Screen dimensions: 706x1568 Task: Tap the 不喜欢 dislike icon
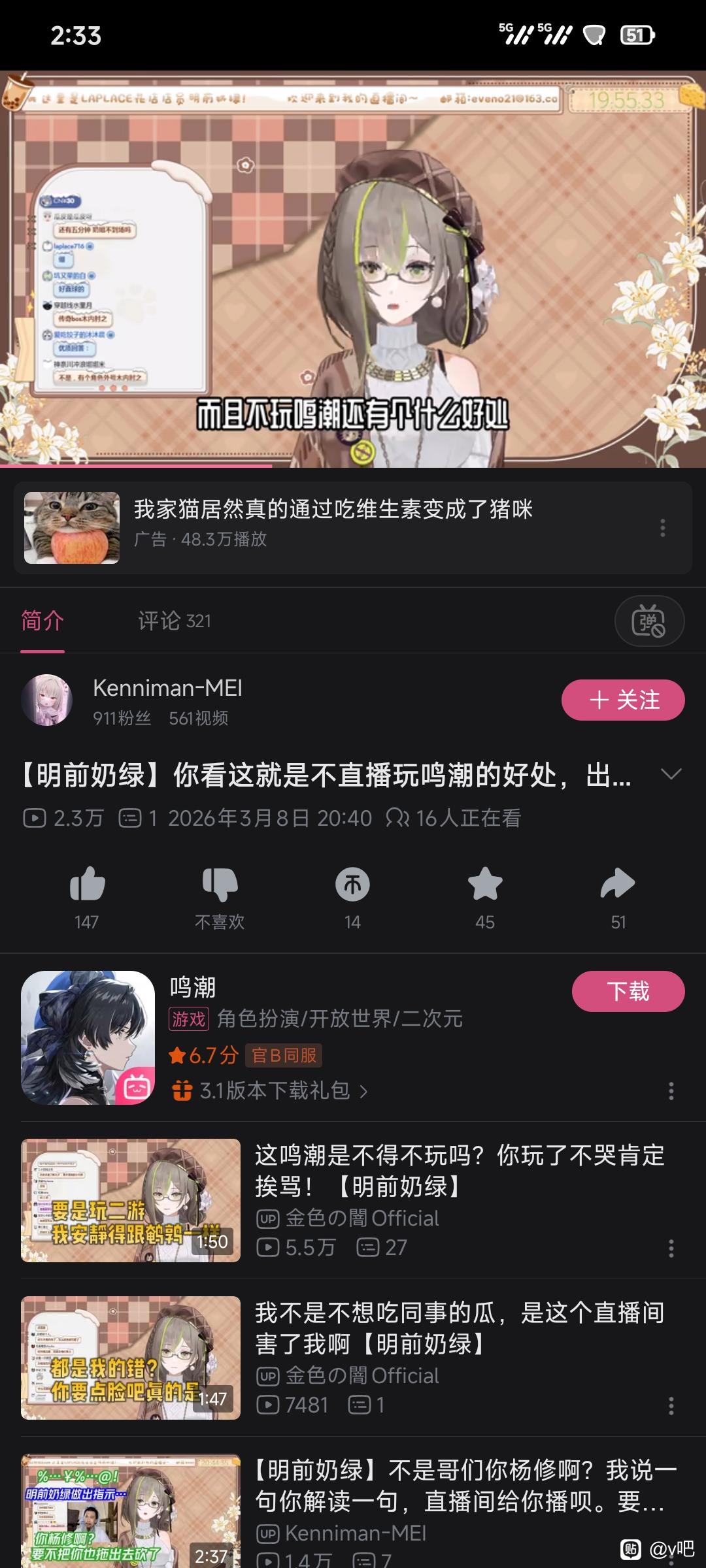click(x=220, y=885)
